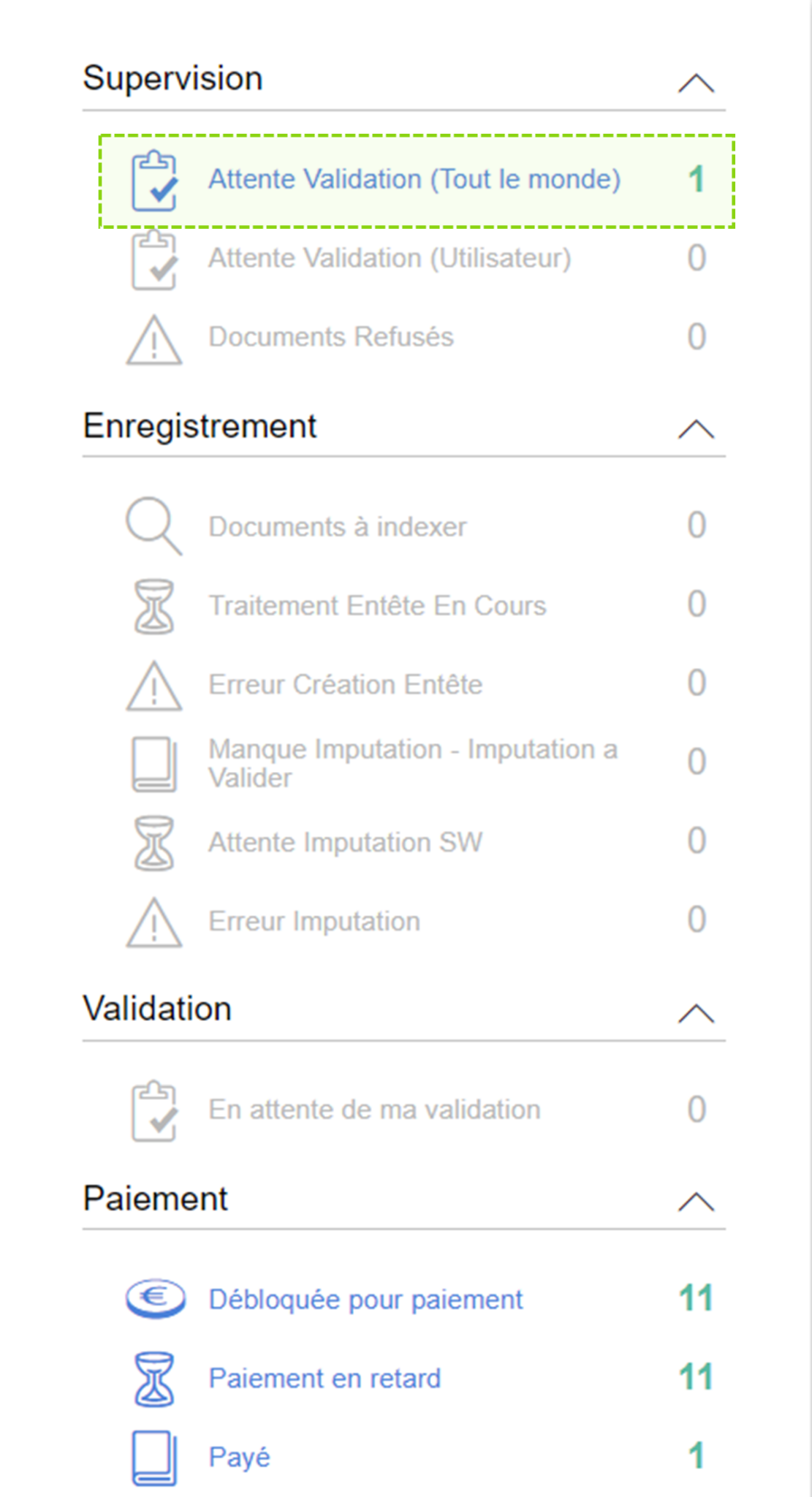Screen dimensions: 812x1497
Task: Tap Traitement Entête En Cours
Action: tap(377, 606)
